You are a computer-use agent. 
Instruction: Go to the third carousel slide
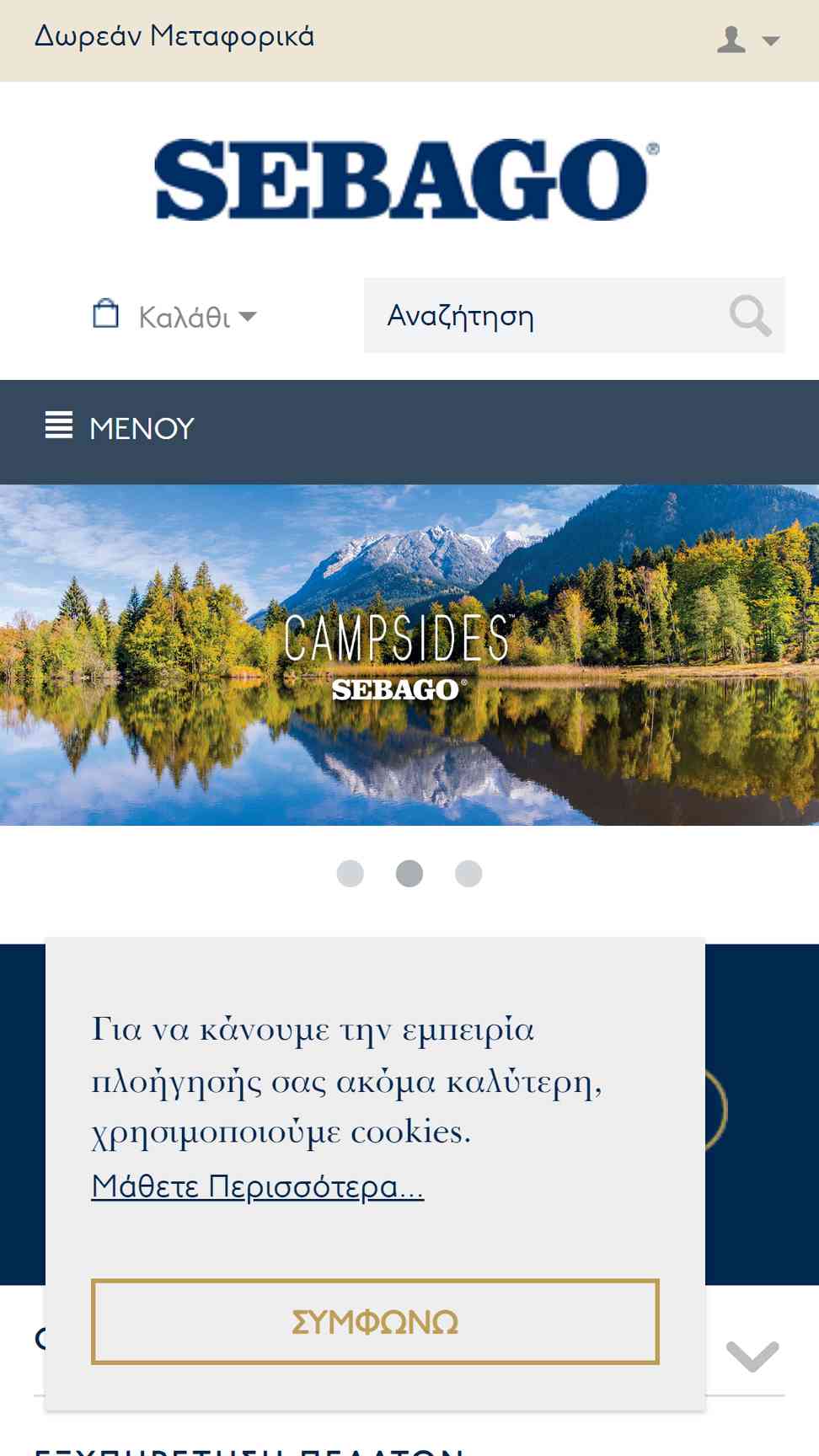tap(468, 873)
